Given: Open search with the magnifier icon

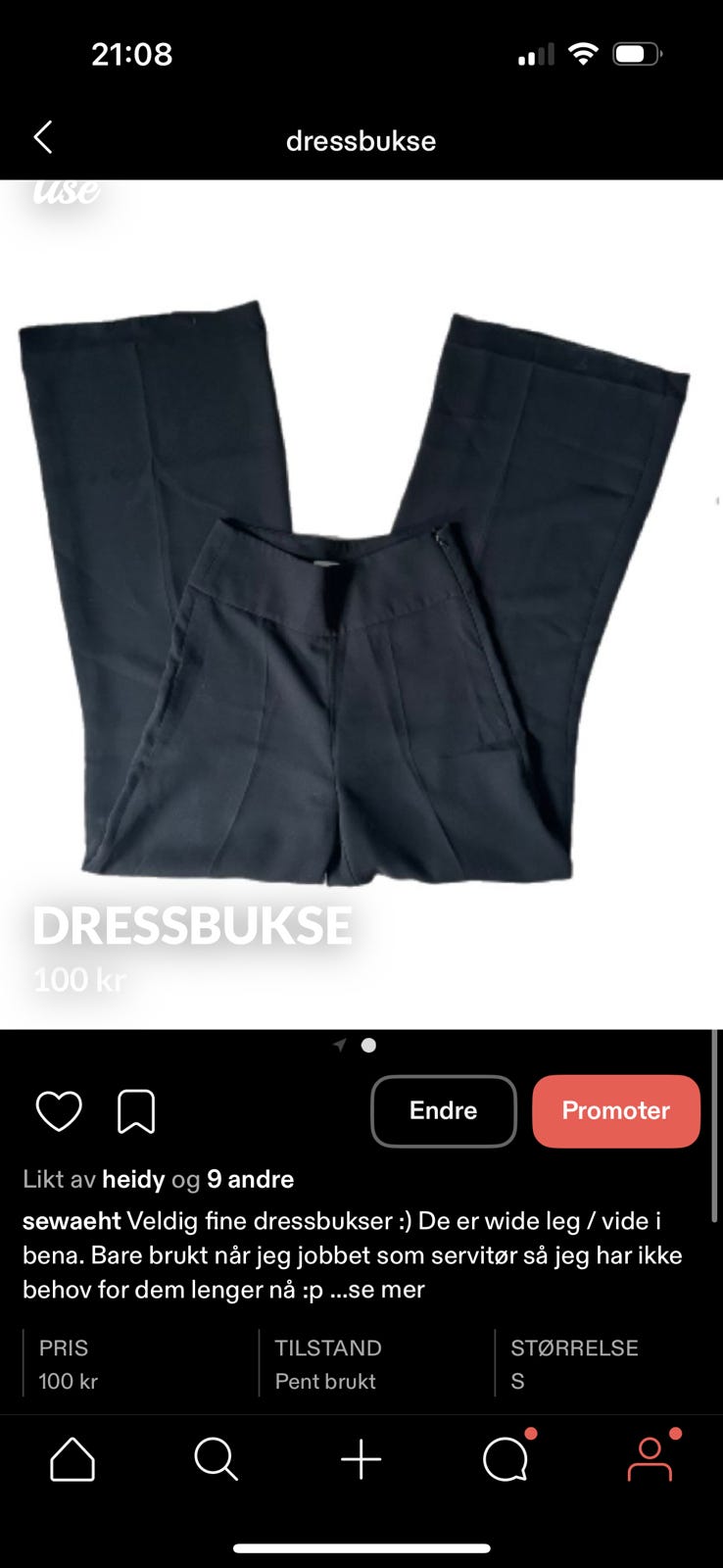Looking at the screenshot, I should coord(217,1458).
